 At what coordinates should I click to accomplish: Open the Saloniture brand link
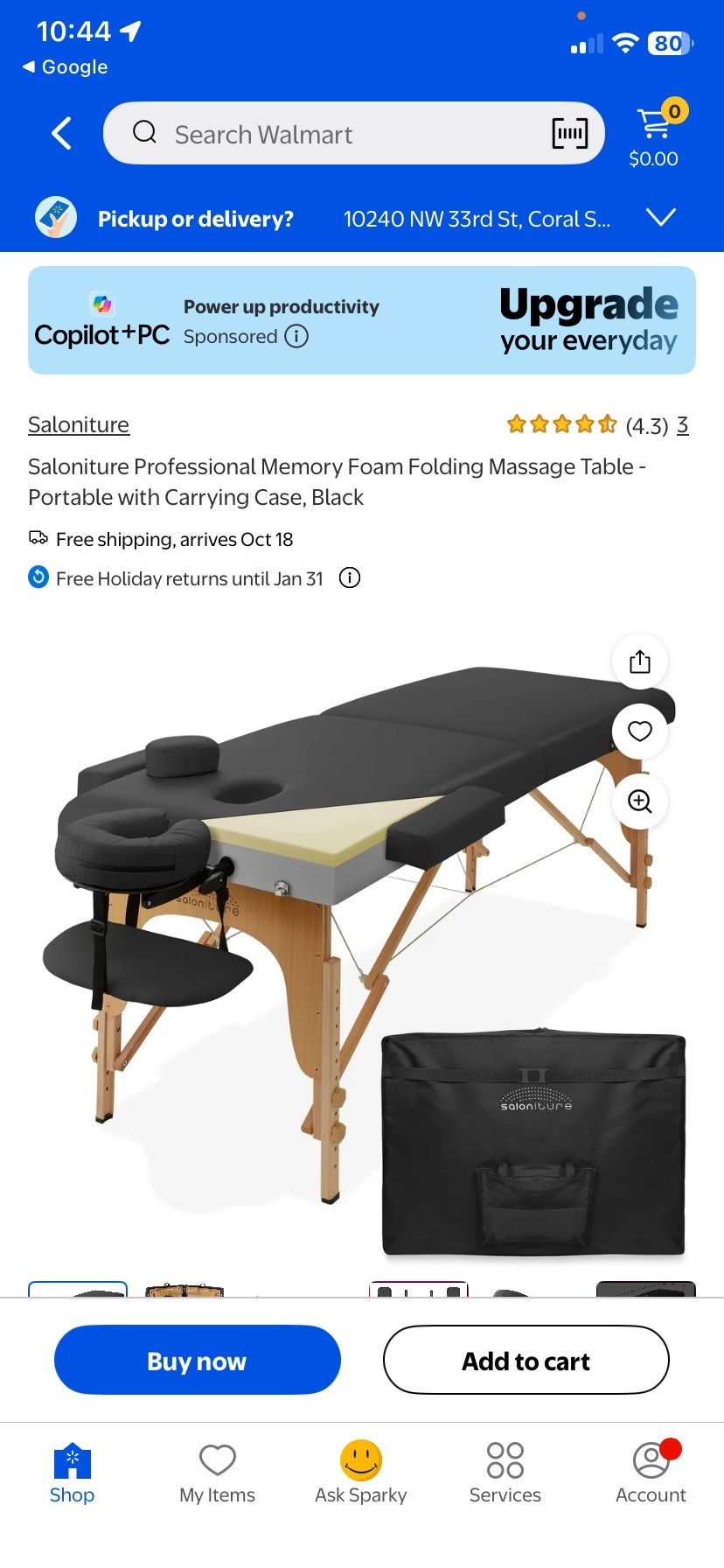point(79,425)
